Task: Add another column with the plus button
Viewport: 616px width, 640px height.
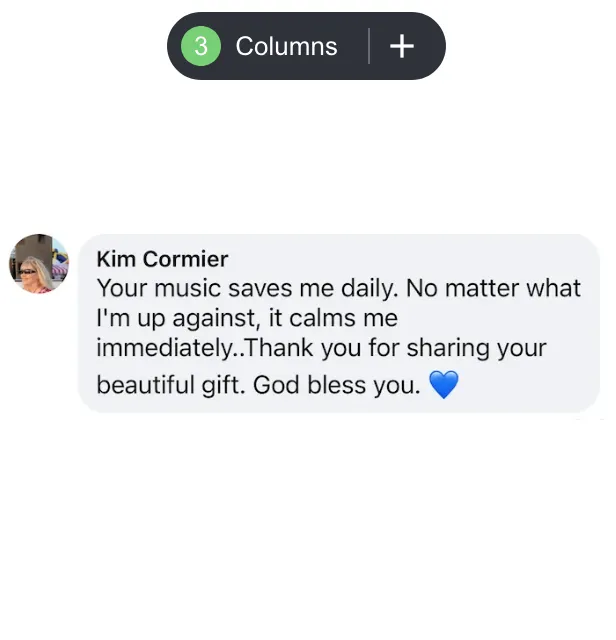Action: 402,46
